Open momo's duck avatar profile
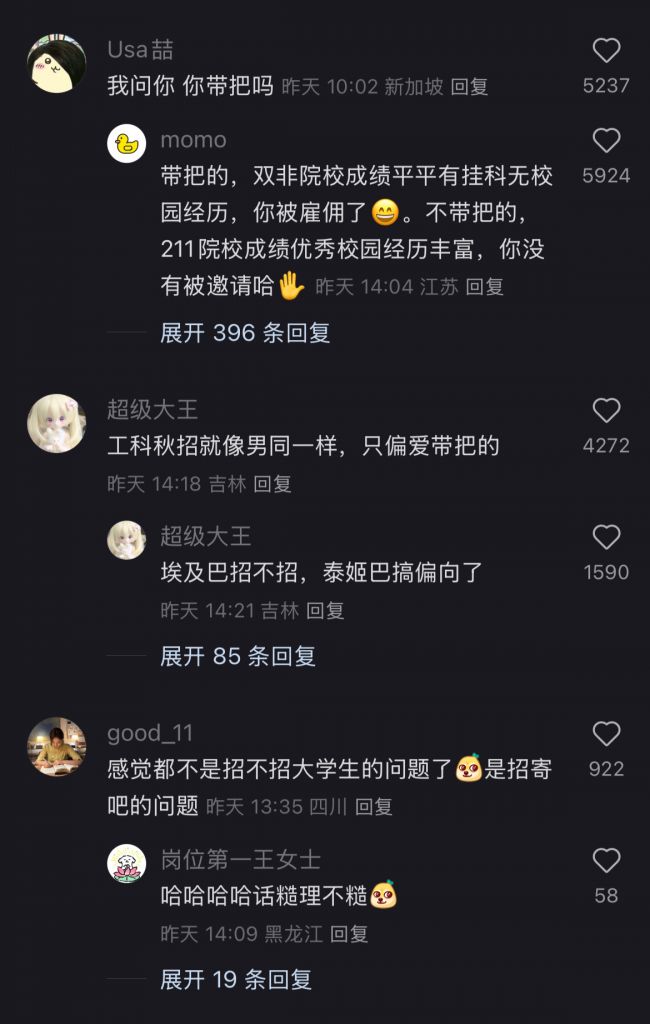The image size is (650, 1024). (x=127, y=144)
